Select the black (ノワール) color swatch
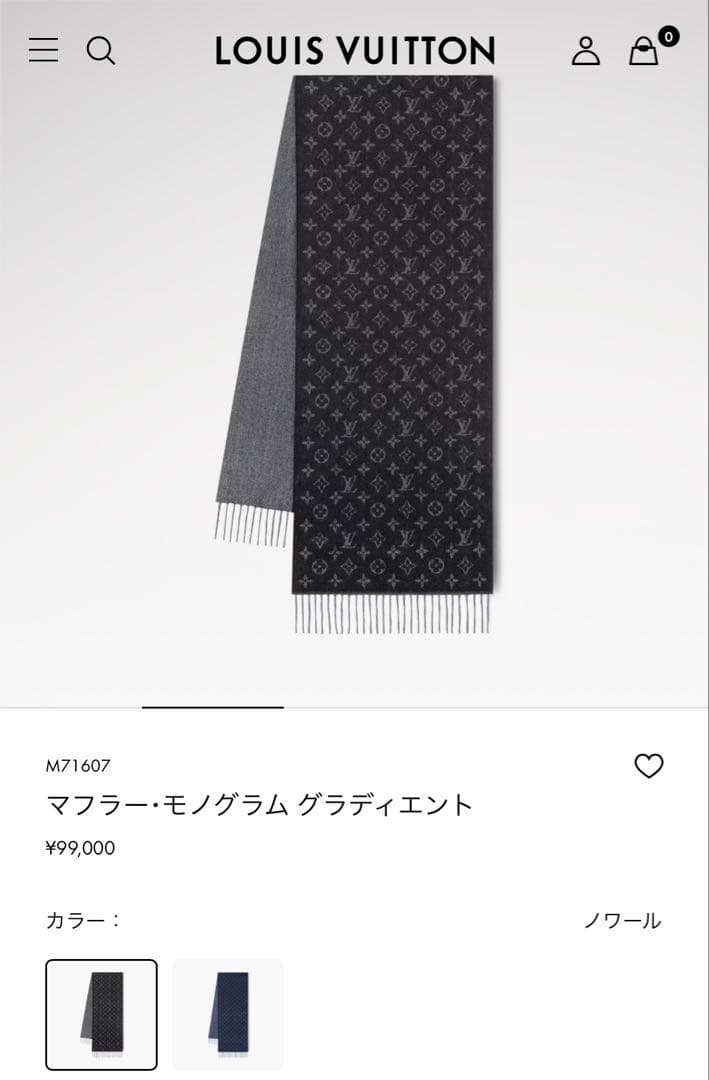Viewport: 709px width, 1080px height. (101, 1014)
